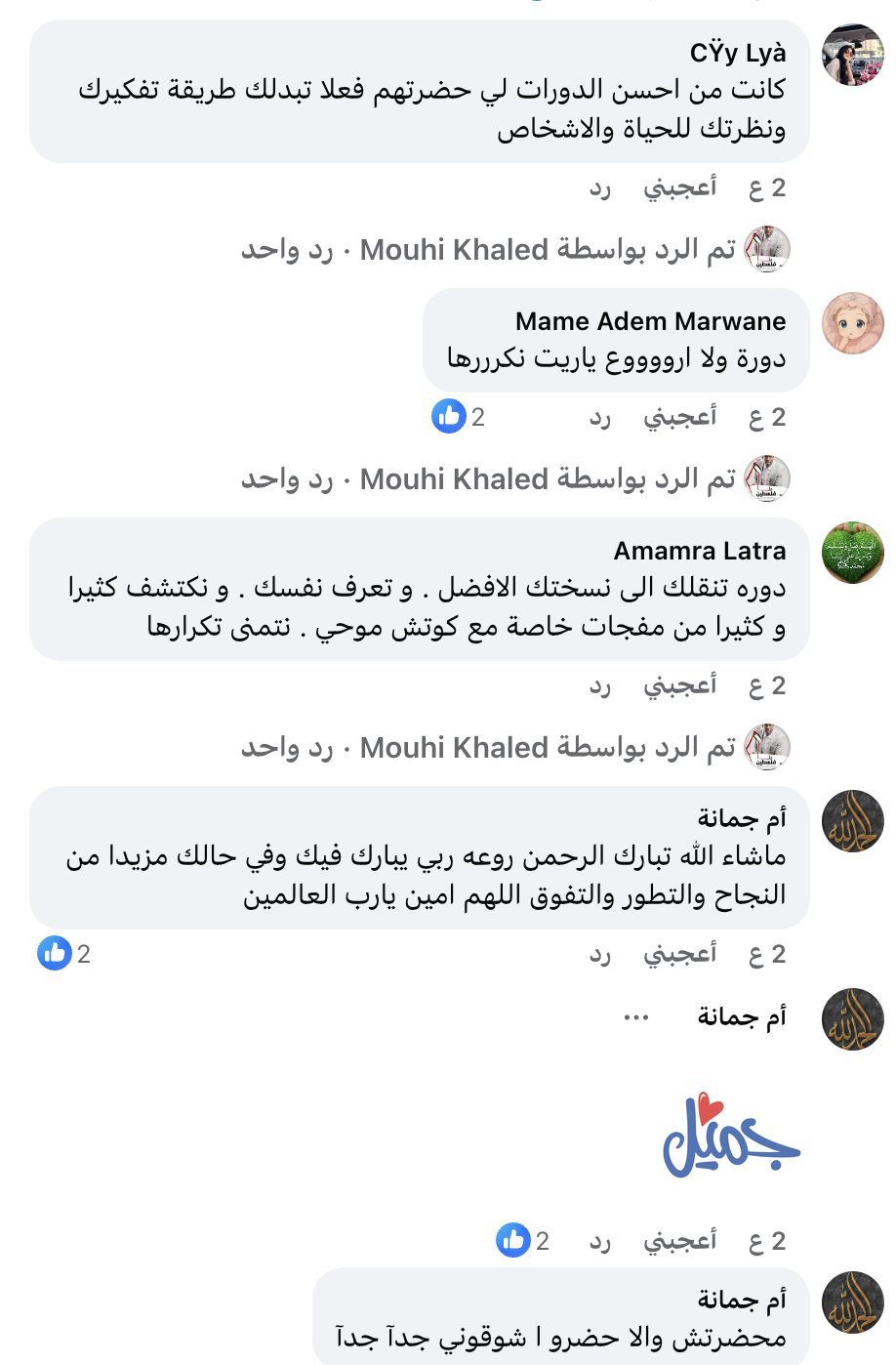Screen dimensions: 896x1365
Task: View reactions on Mame Adem Marwane's comment
Action: (x=459, y=417)
